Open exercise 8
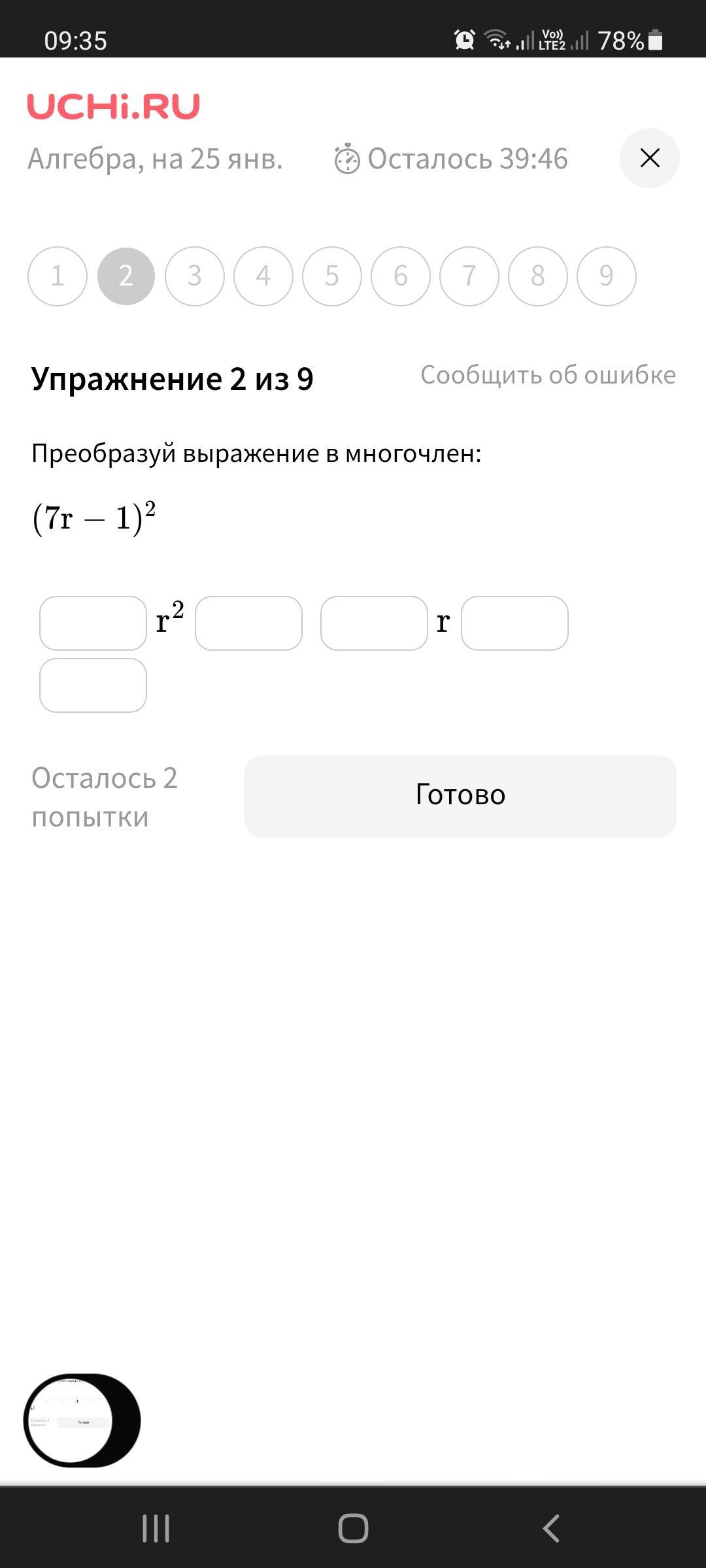Viewport: 706px width, 1568px height. click(538, 276)
